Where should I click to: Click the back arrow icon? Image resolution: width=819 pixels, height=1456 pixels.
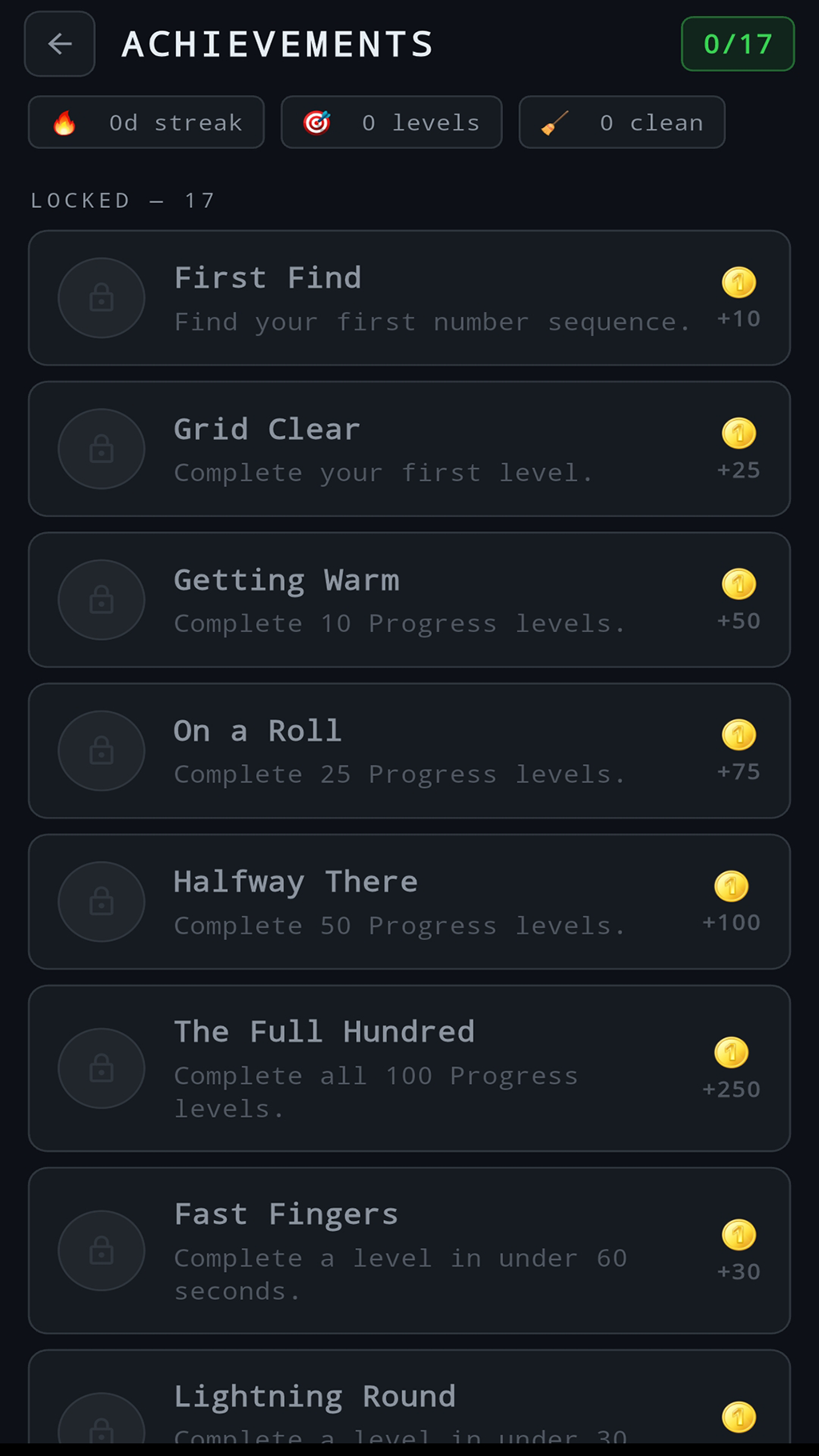tap(59, 44)
